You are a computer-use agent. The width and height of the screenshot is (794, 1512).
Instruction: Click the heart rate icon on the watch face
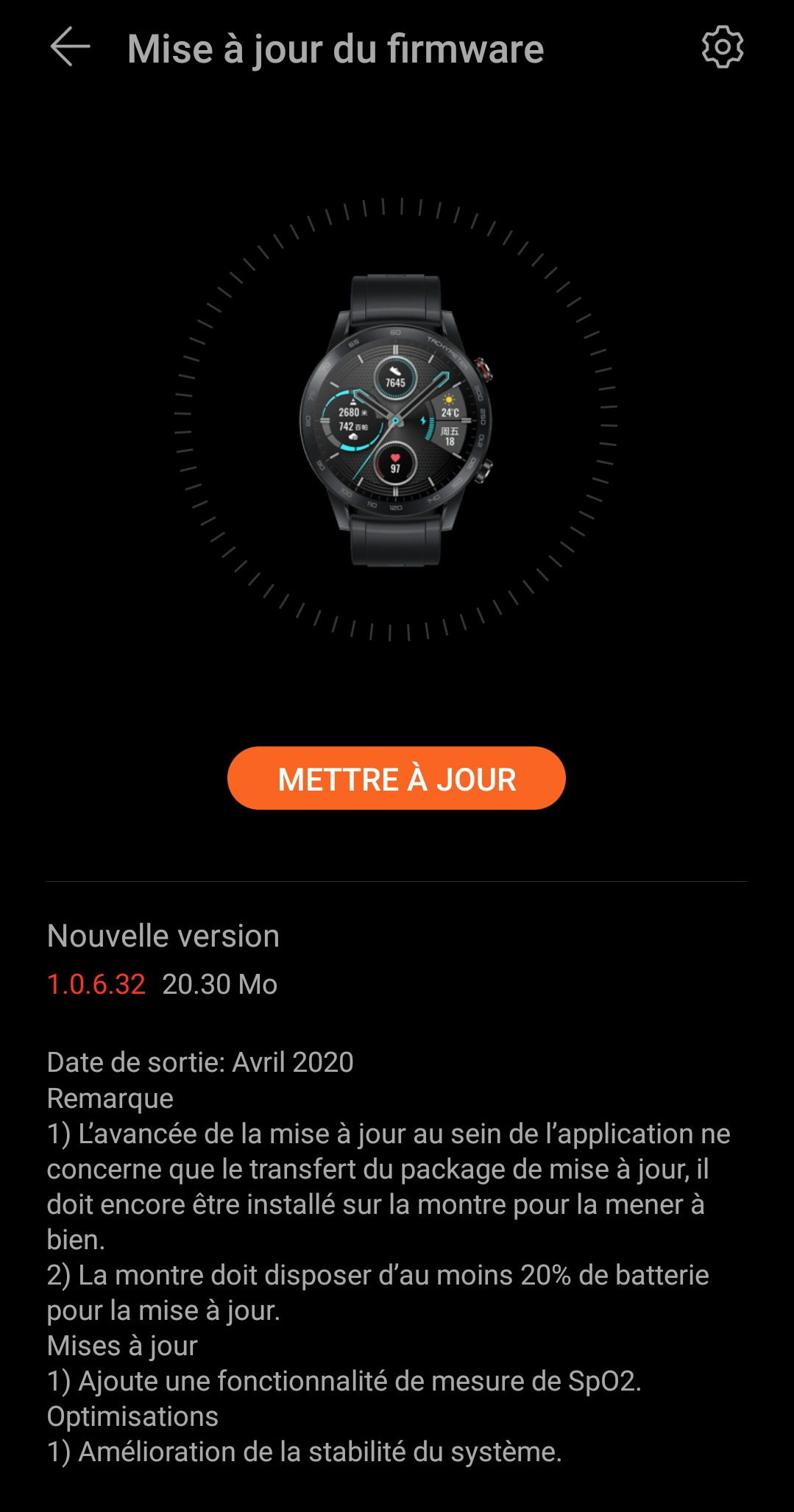pos(395,457)
